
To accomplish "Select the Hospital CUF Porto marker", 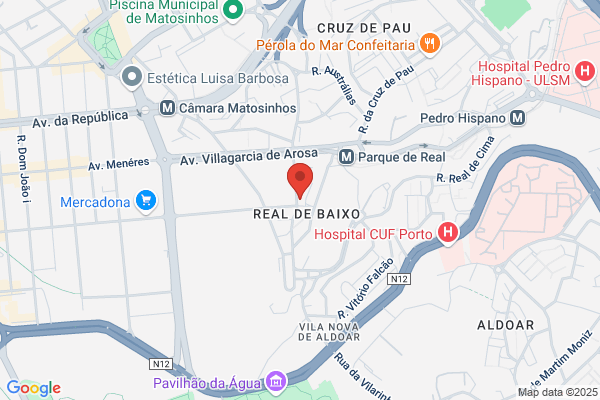I will (x=448, y=233).
